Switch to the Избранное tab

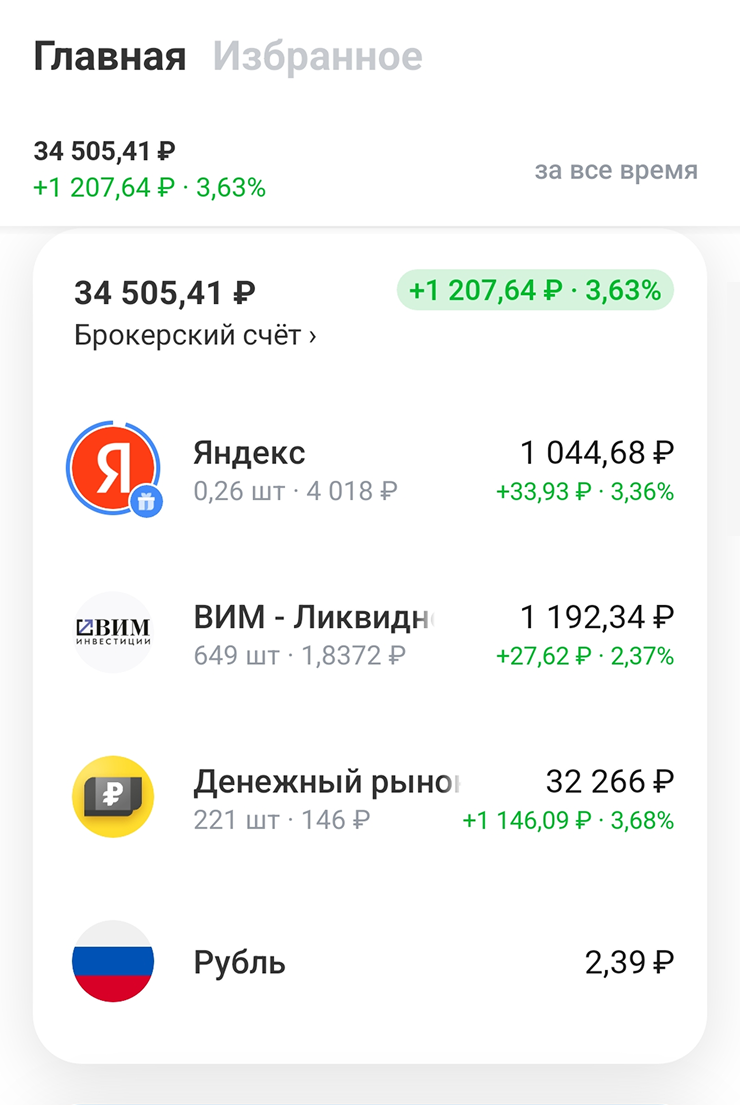(x=317, y=57)
